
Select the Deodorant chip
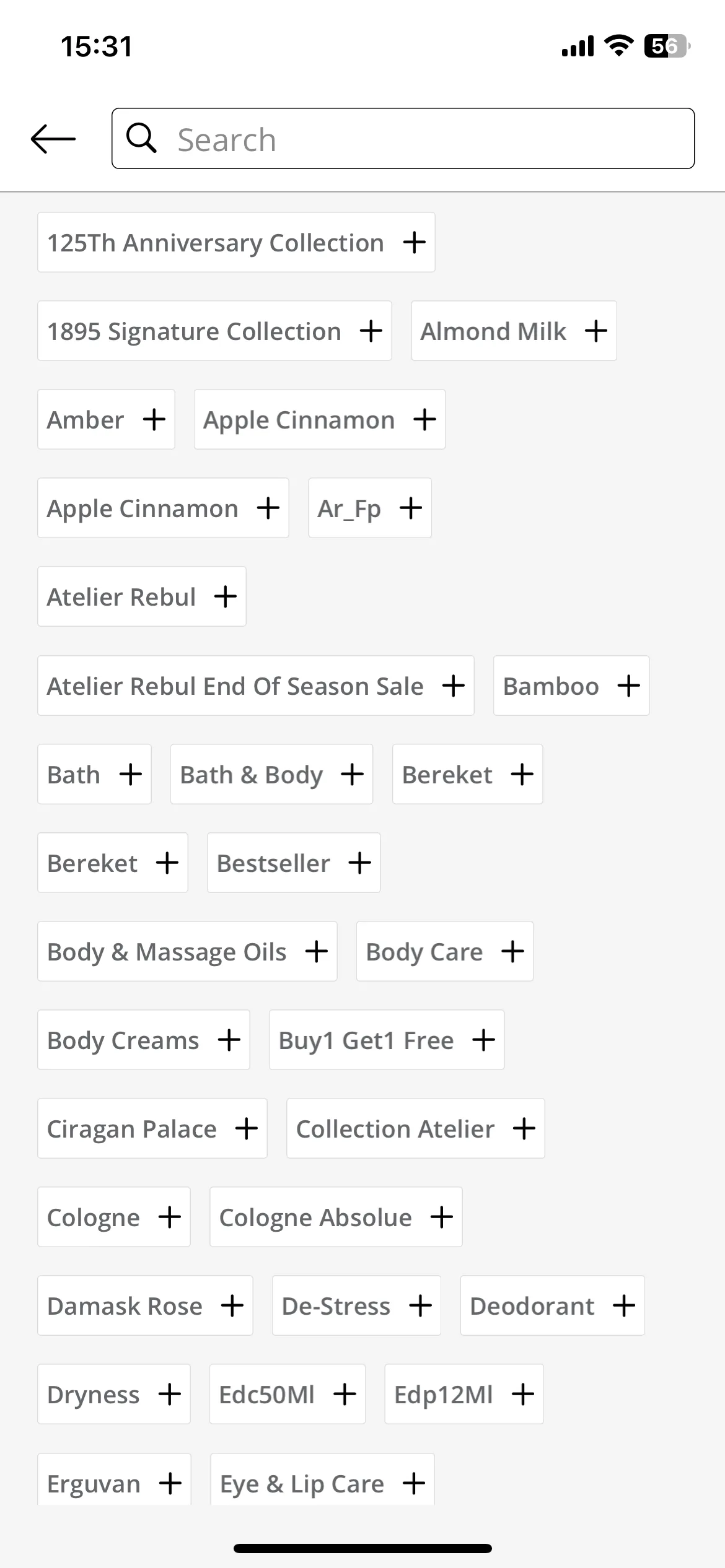(552, 1306)
